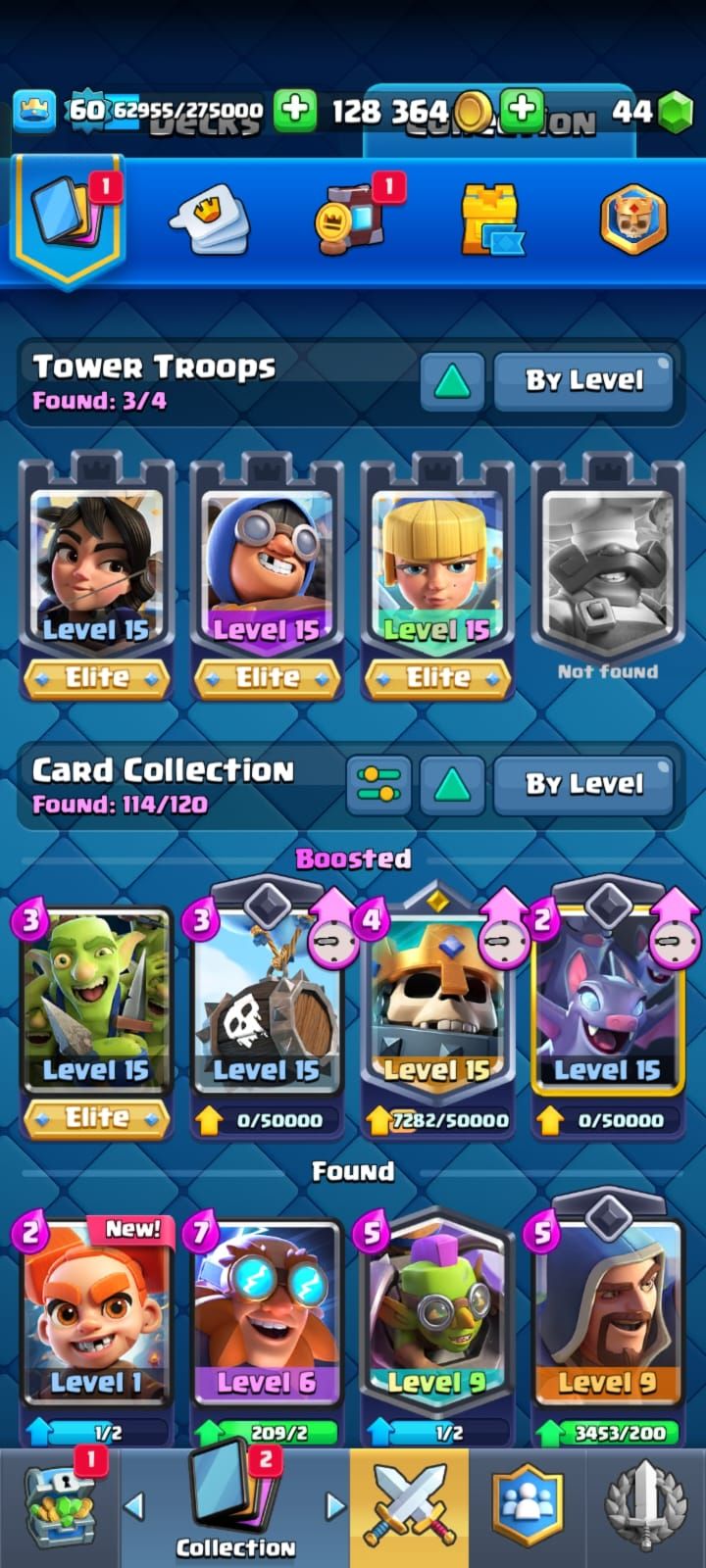Open the skull champion badge tab
706x1568 pixels.
pyautogui.click(x=632, y=220)
